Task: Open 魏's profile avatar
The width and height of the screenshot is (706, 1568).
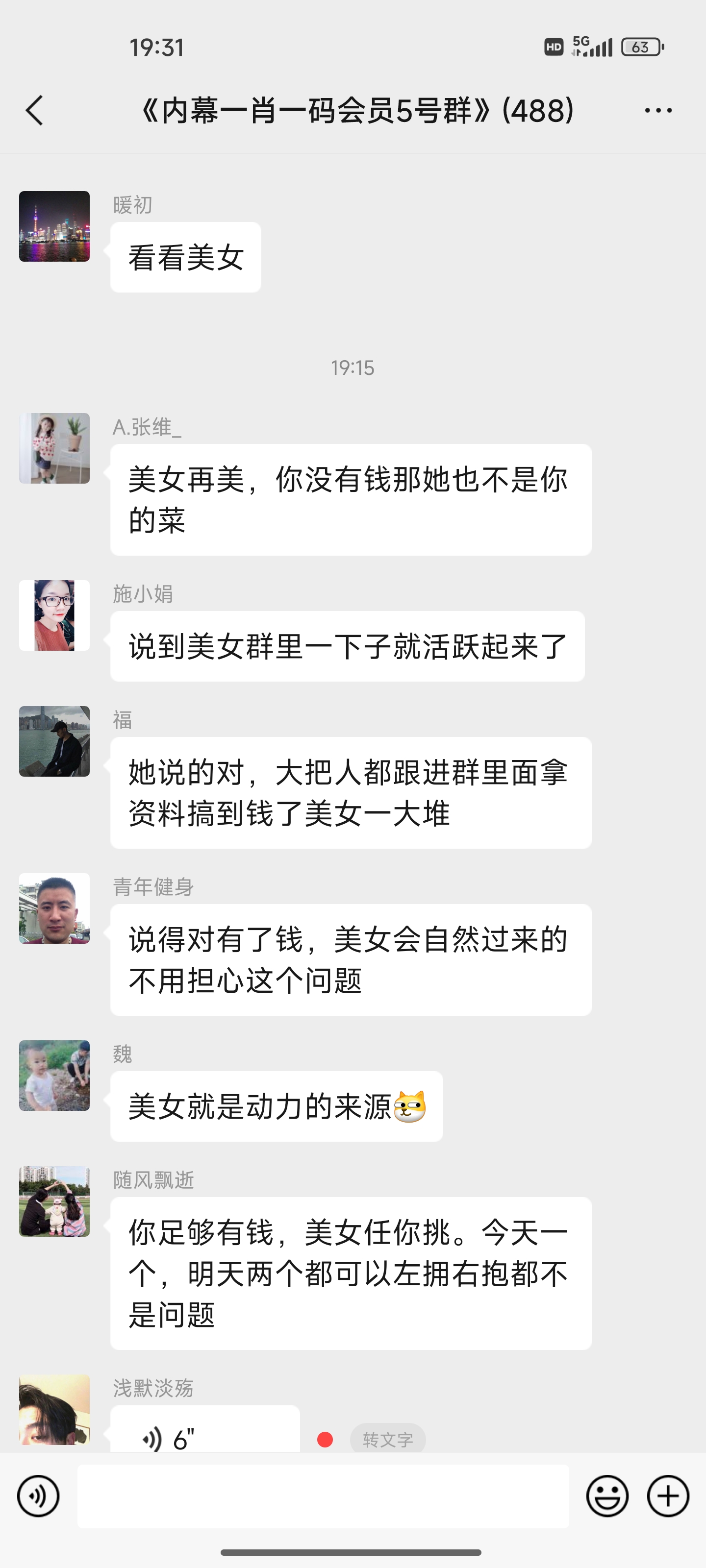Action: [54, 1076]
